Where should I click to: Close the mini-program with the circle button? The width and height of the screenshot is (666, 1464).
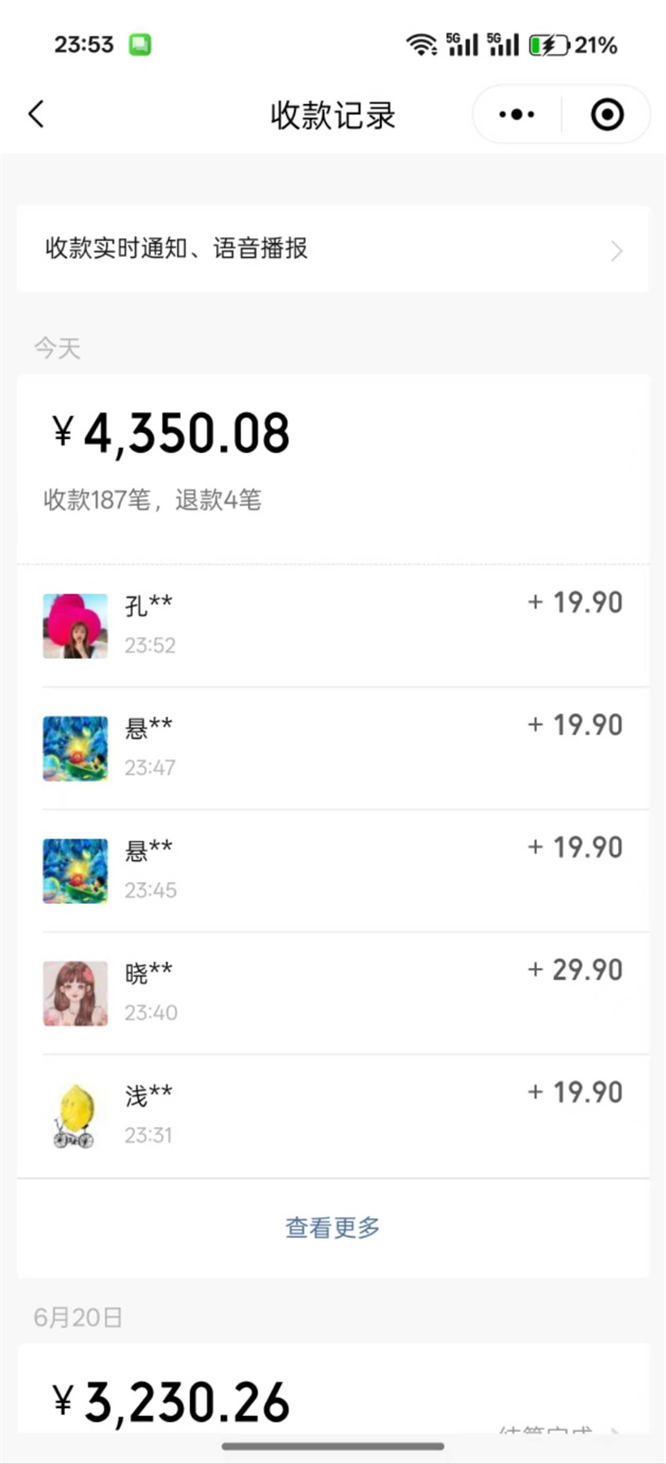click(x=607, y=115)
